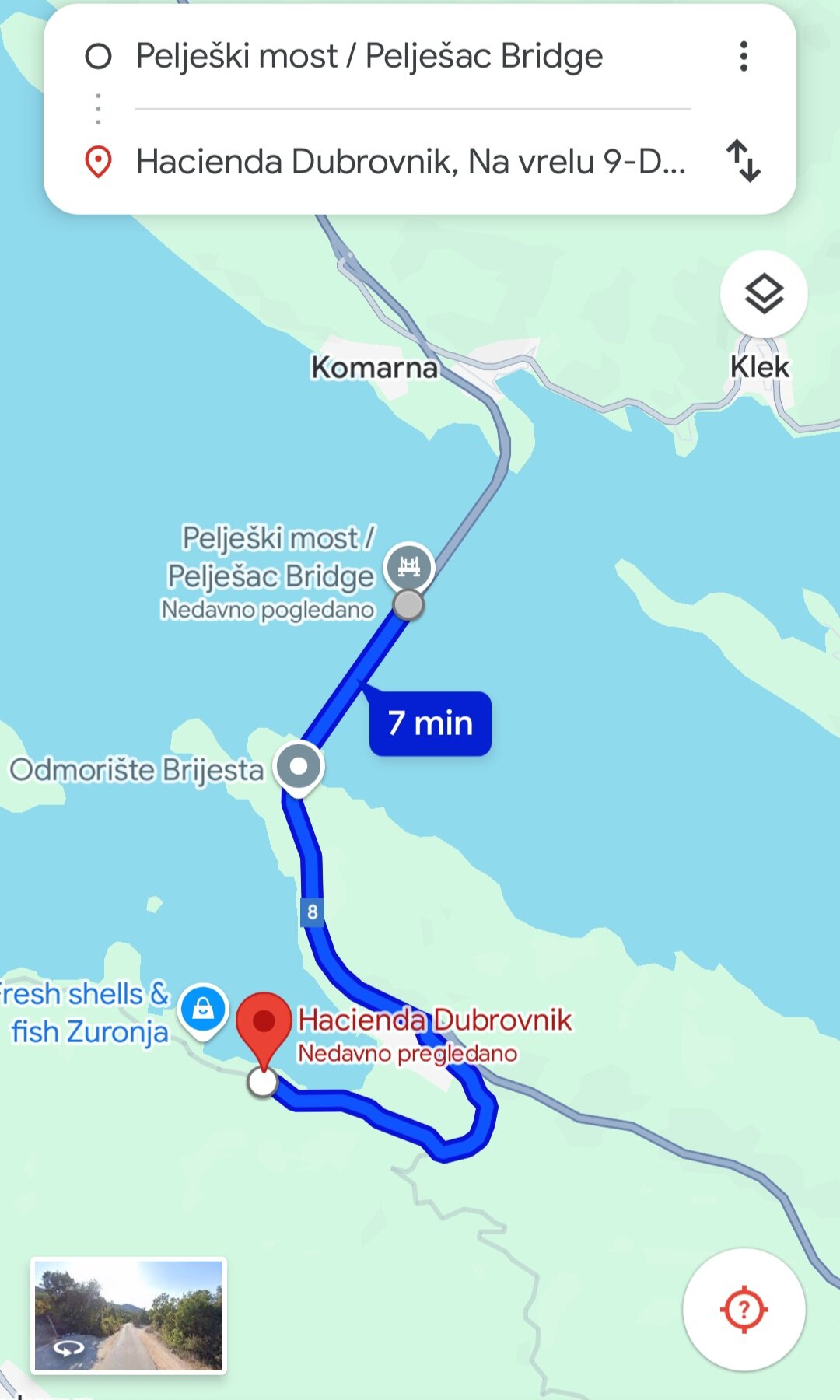Swap start and destination points

[x=744, y=161]
